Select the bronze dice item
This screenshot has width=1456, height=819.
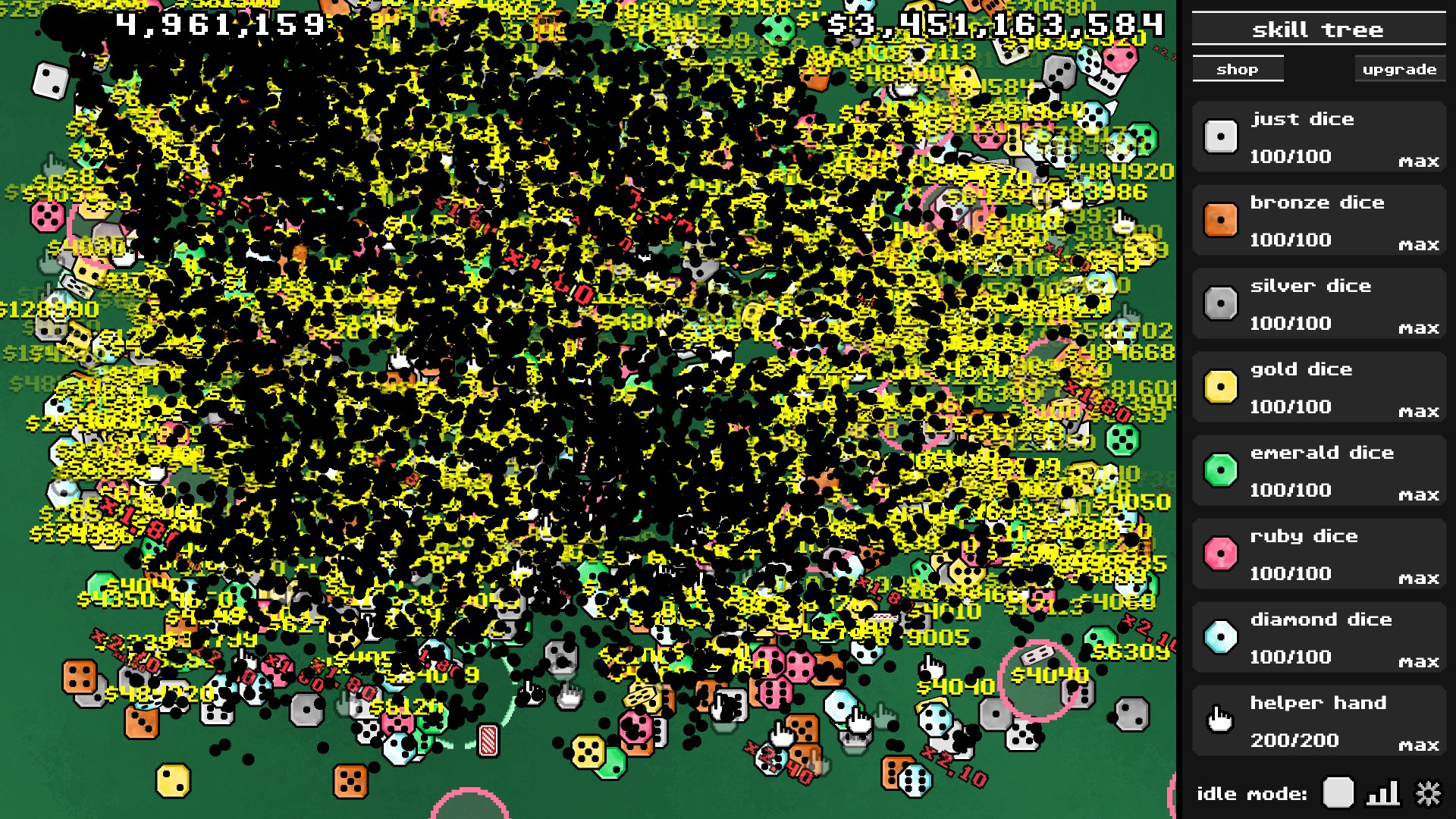point(1318,221)
